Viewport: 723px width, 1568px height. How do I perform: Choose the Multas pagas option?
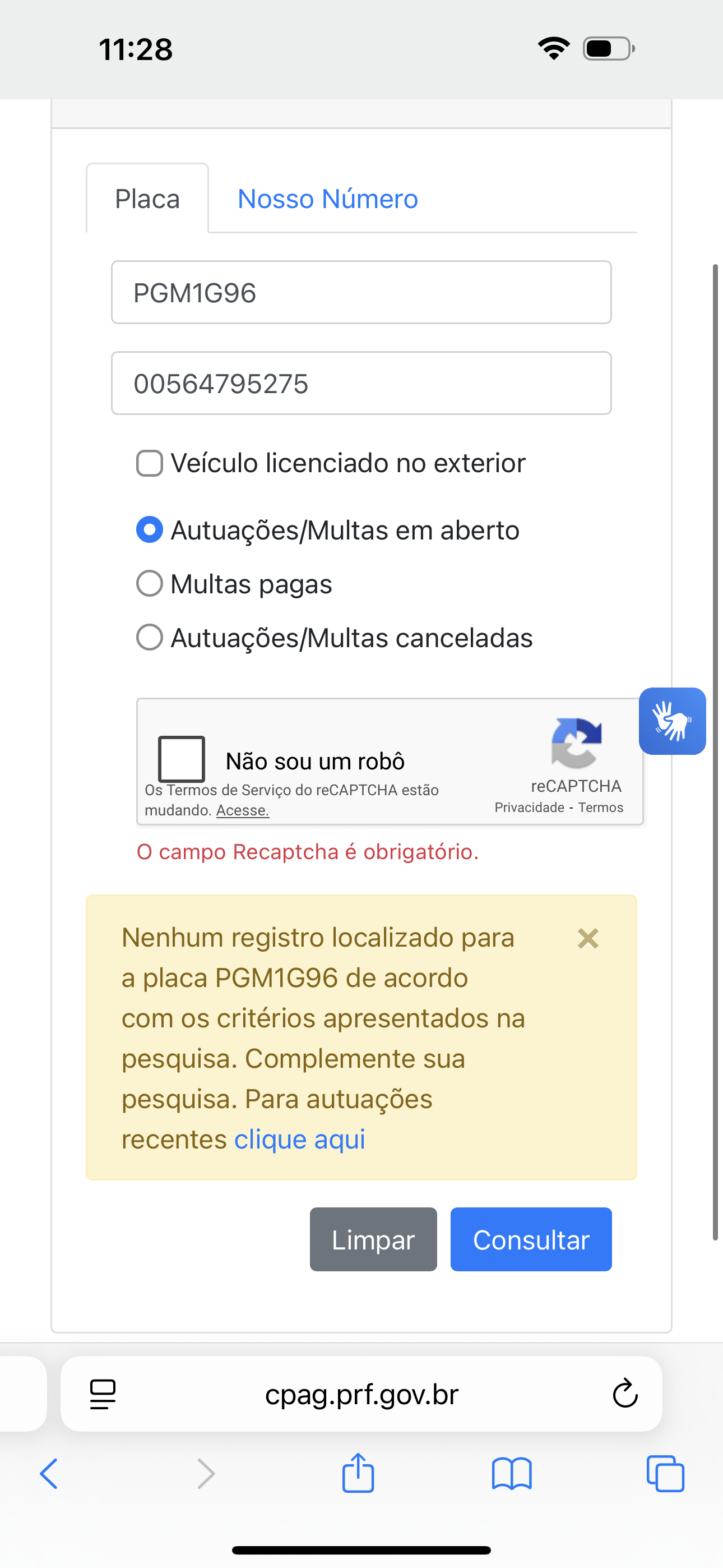click(150, 584)
